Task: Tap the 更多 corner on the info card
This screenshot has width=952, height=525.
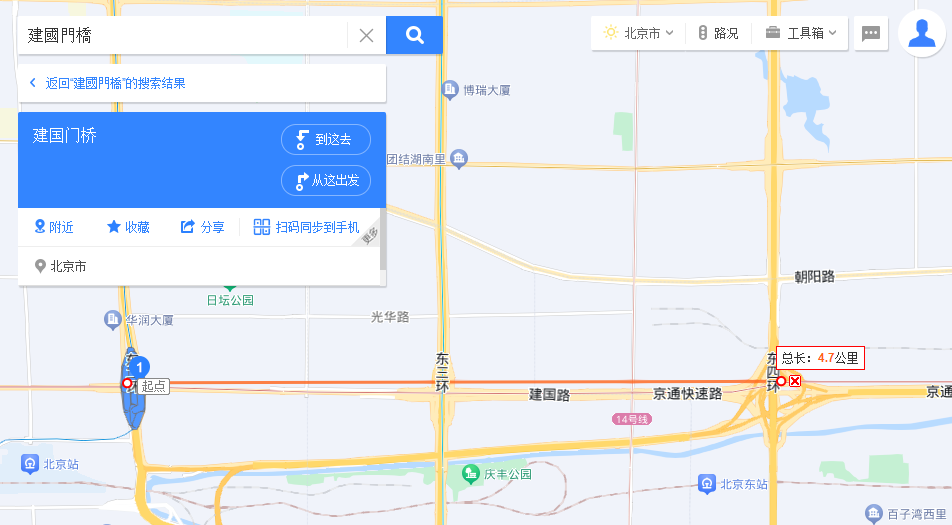Action: click(x=370, y=235)
